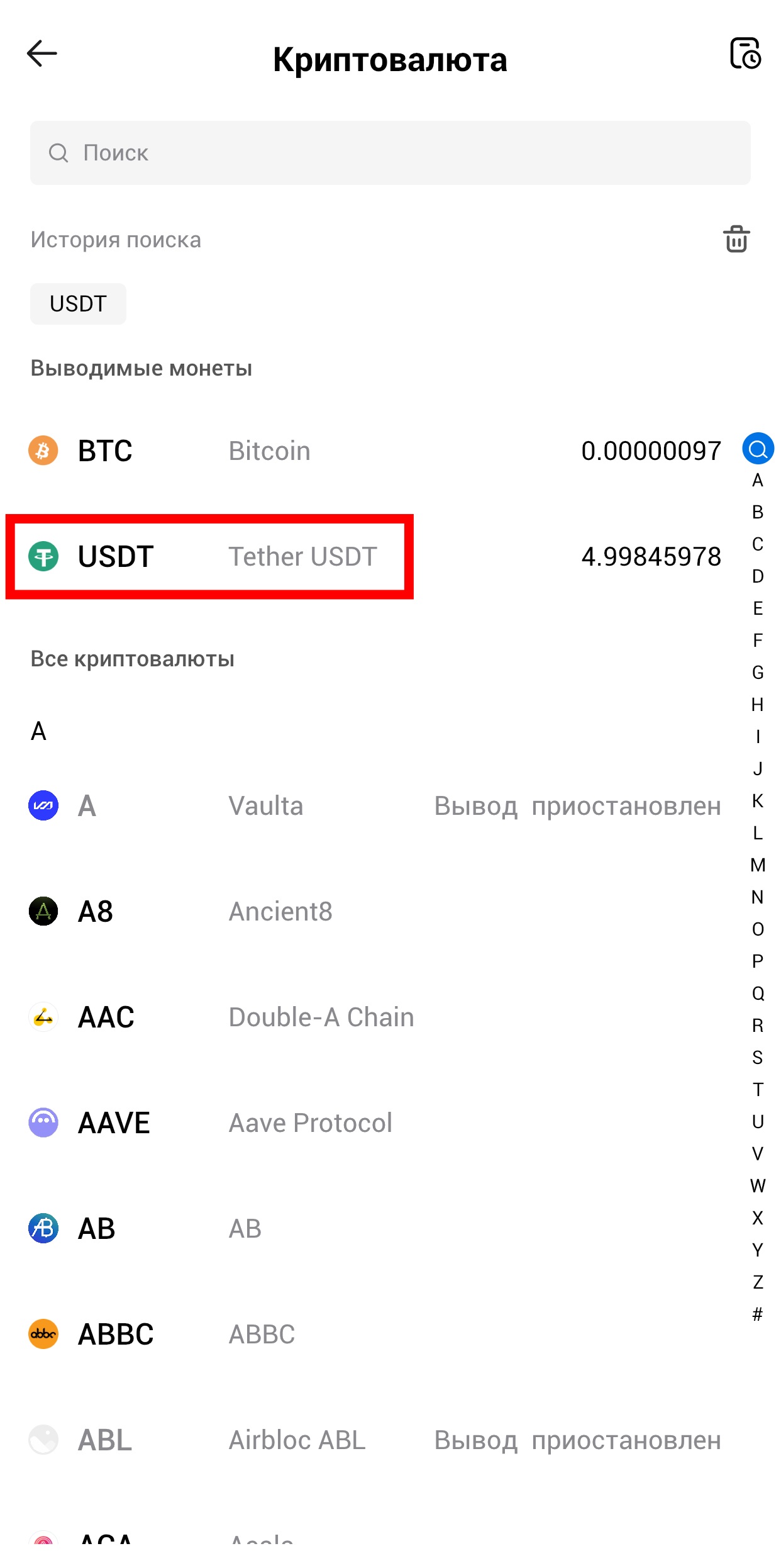Screen dimensions: 781x1568
Task: Jump to # section in index
Action: point(758,1314)
